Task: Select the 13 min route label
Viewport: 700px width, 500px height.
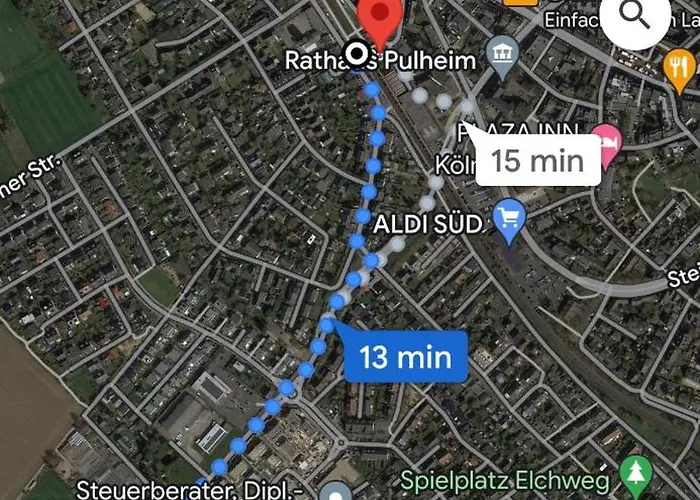Action: click(x=406, y=356)
